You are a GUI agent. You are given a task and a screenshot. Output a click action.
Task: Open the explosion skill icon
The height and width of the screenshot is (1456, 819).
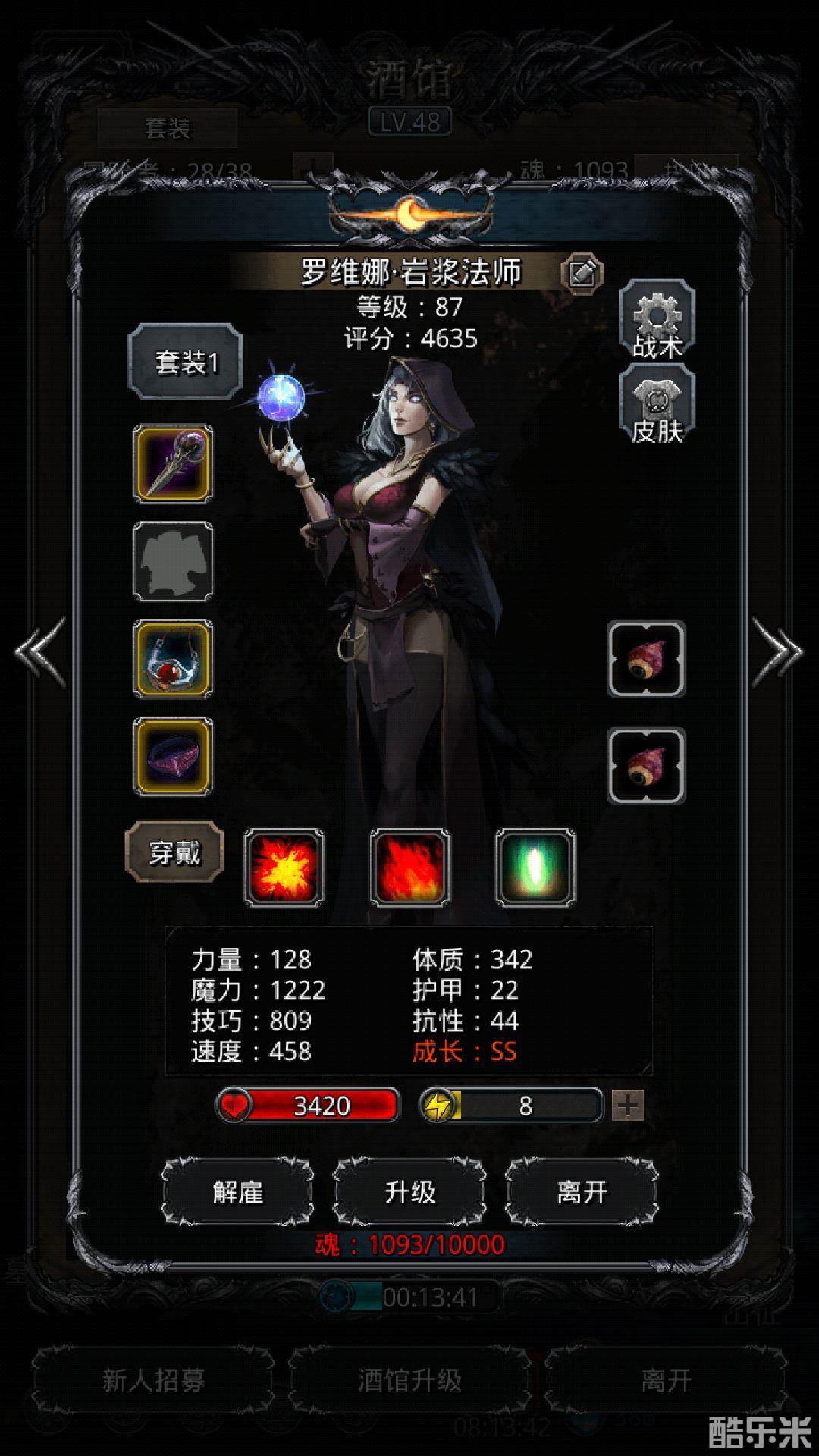[x=284, y=868]
